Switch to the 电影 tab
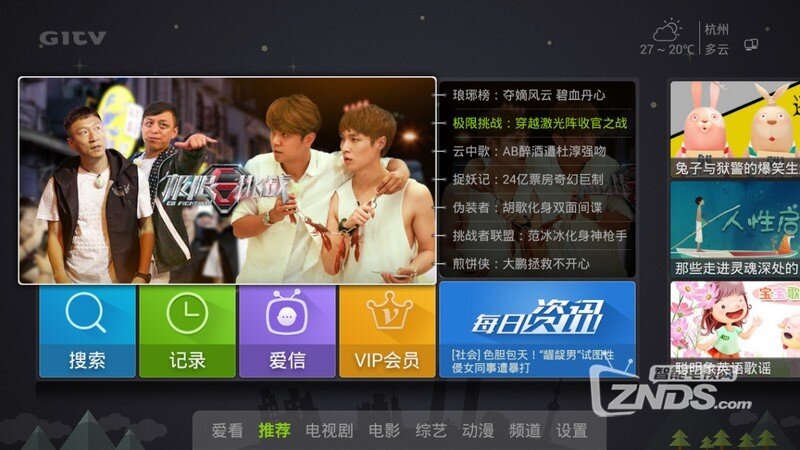800x450 pixels. point(384,431)
